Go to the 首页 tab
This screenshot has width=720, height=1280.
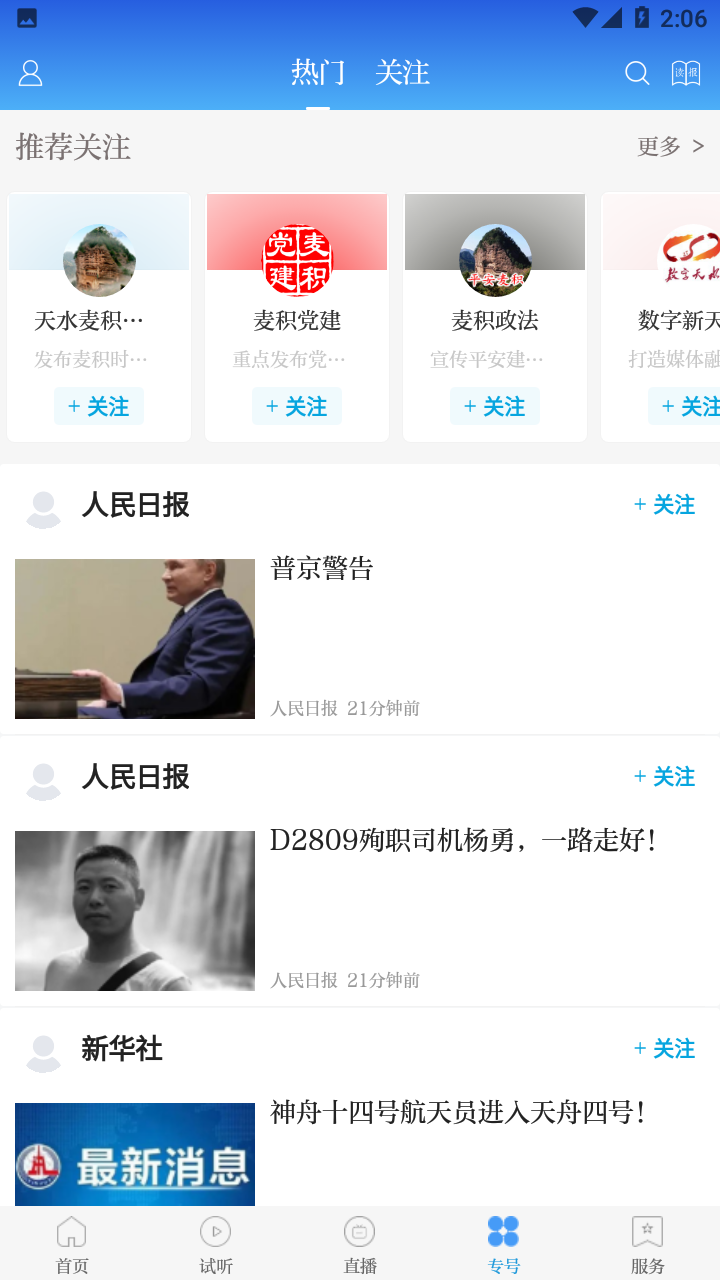(x=72, y=1244)
